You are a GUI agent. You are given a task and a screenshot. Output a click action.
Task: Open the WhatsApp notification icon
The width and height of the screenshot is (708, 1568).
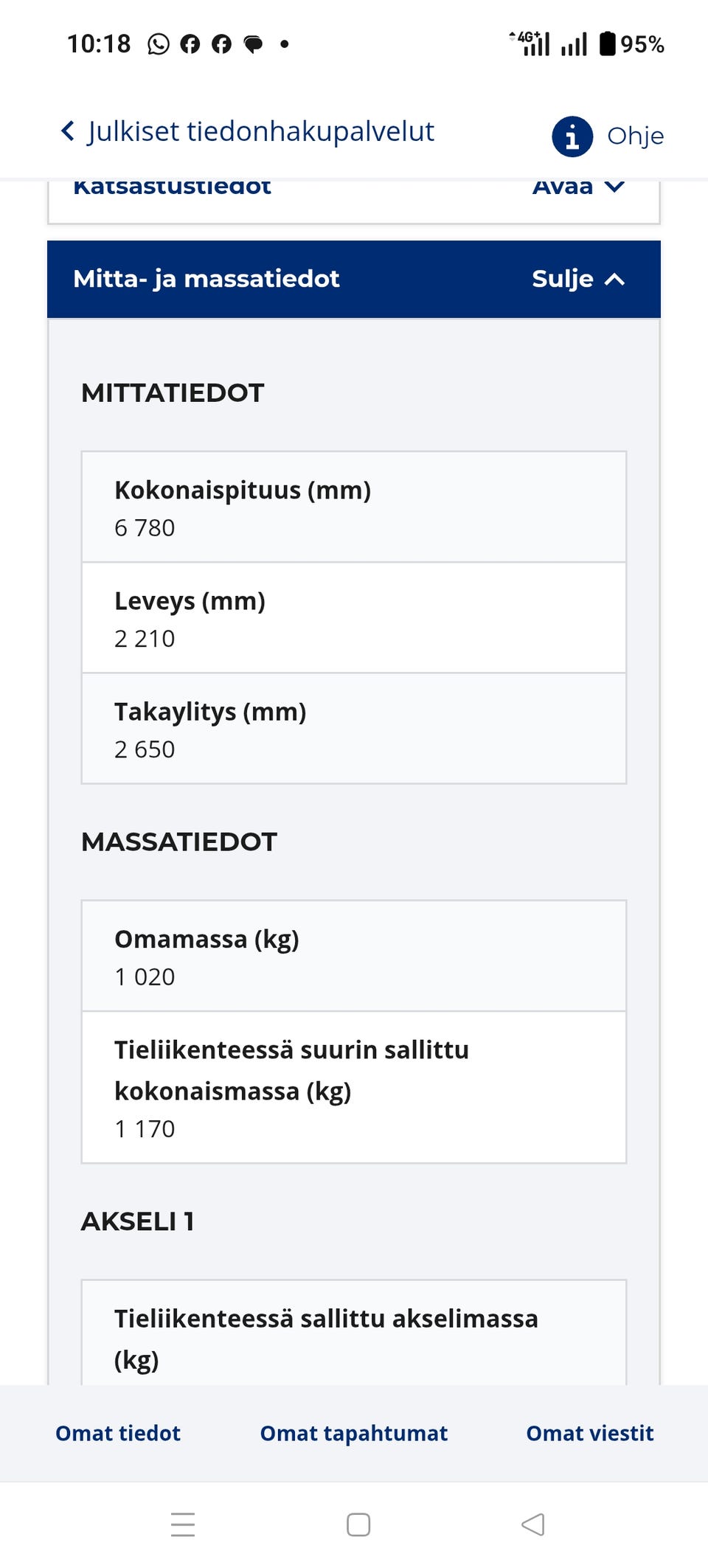tap(159, 43)
